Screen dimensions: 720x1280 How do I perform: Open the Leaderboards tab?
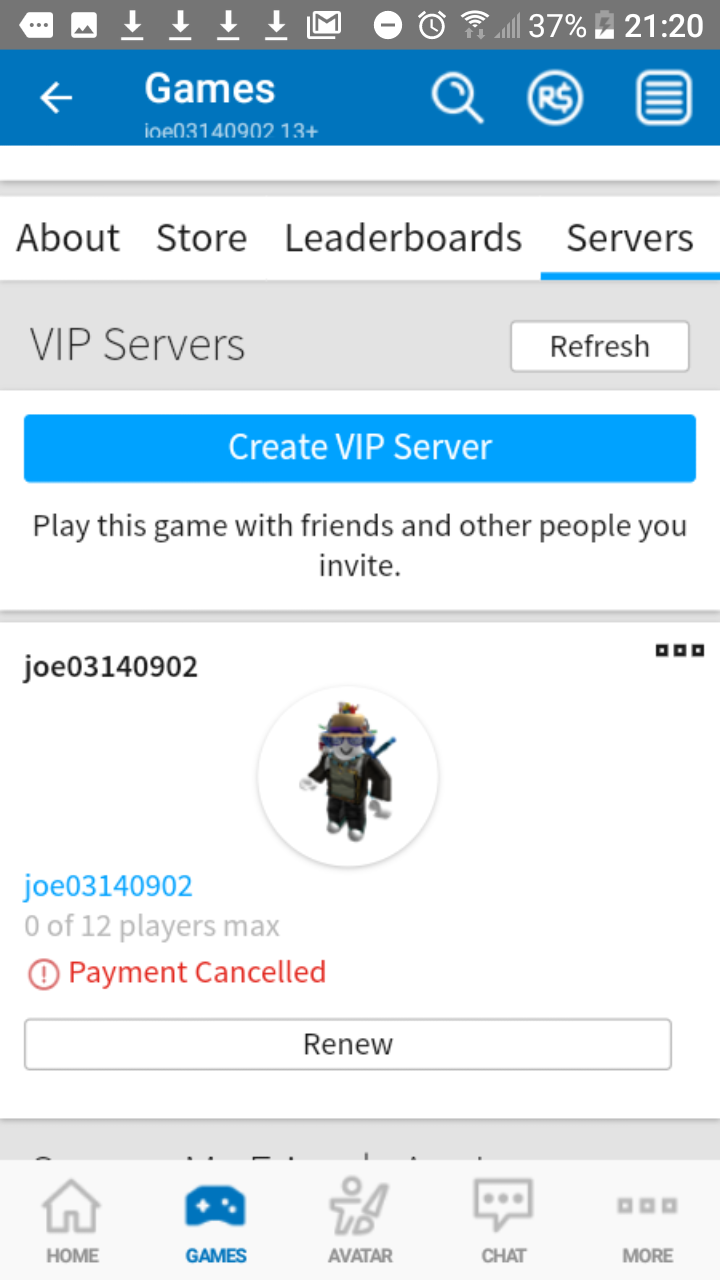(x=403, y=238)
